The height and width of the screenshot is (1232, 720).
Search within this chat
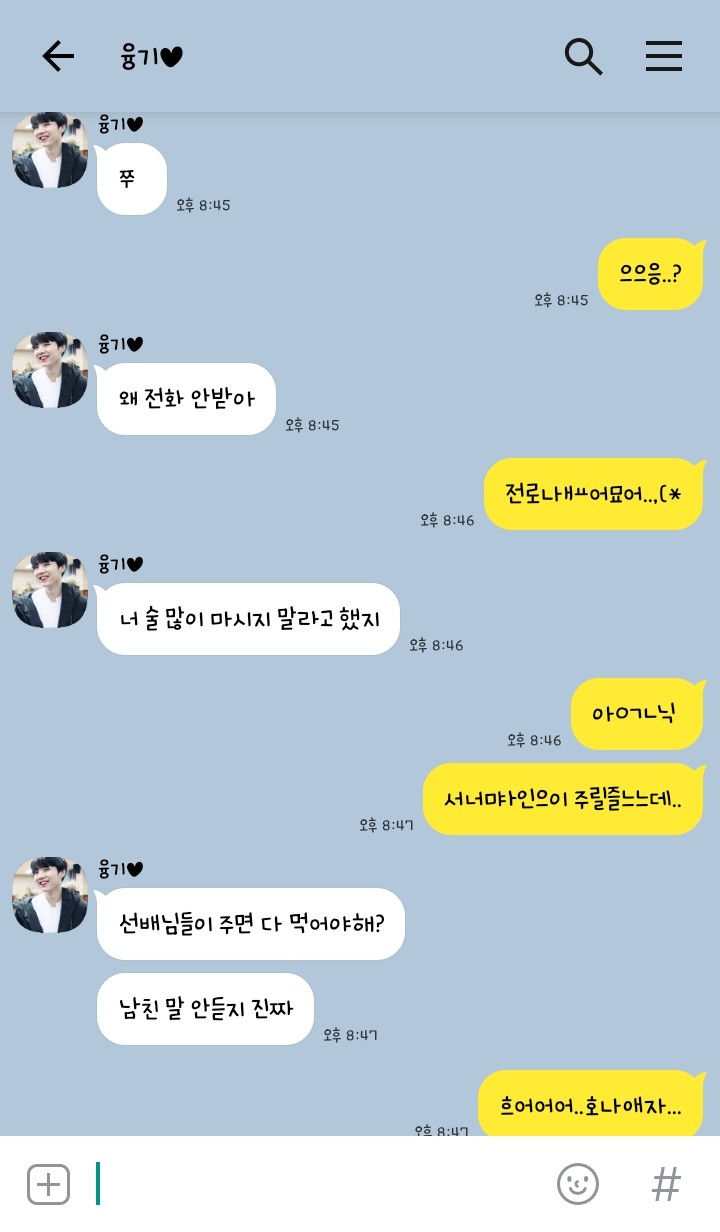(x=583, y=56)
